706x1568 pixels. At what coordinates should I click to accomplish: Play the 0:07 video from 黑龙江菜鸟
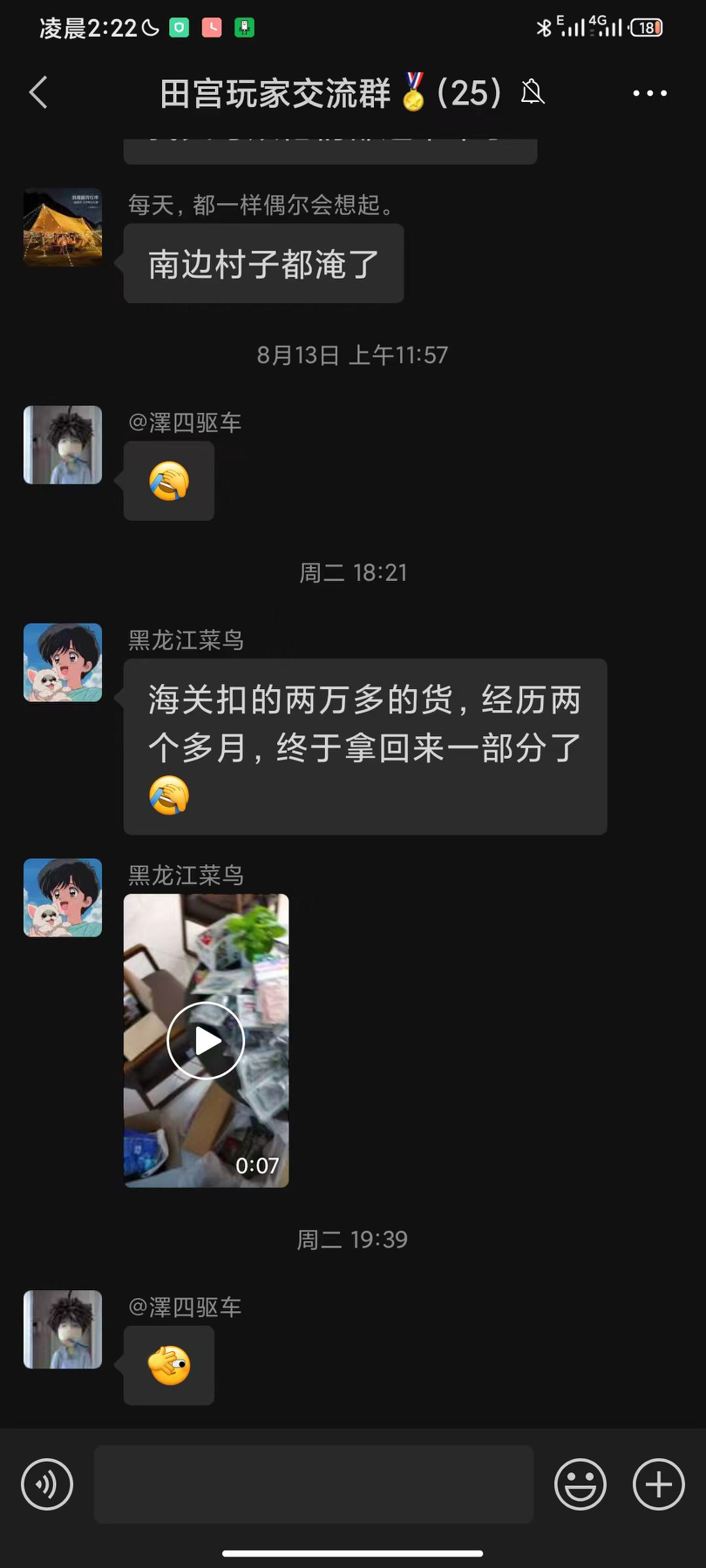coord(206,1040)
